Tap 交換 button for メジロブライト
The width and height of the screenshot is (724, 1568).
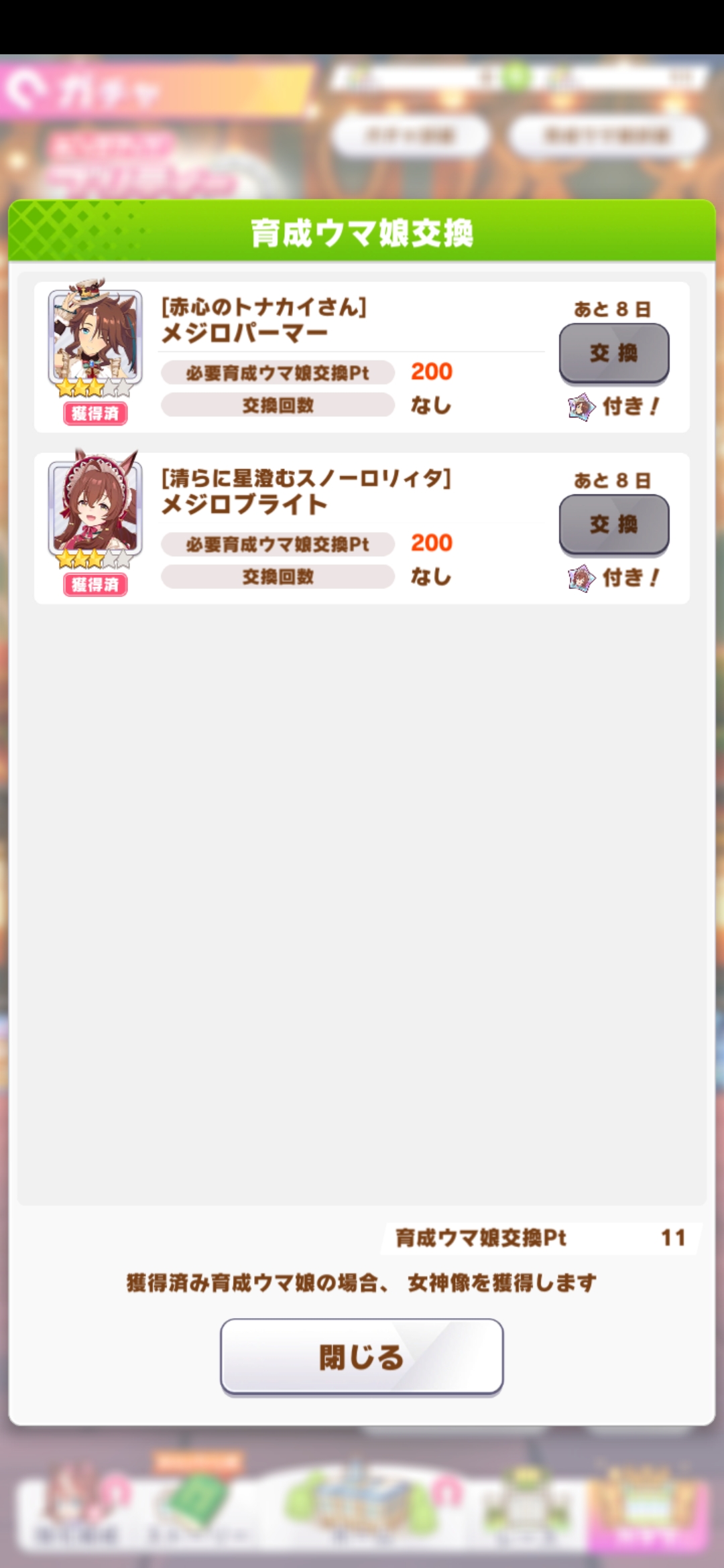pyautogui.click(x=614, y=525)
